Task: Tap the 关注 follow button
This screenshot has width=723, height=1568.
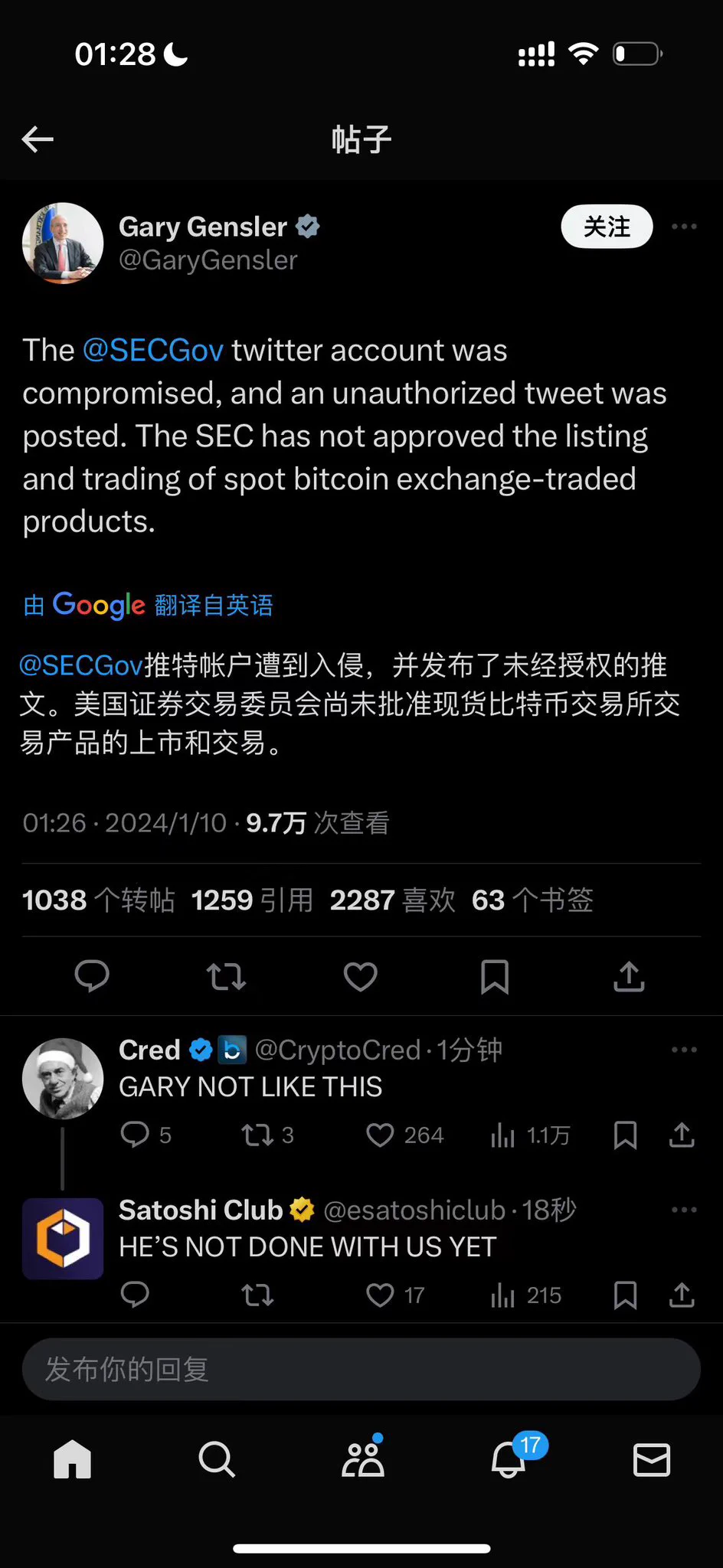Action: [607, 227]
